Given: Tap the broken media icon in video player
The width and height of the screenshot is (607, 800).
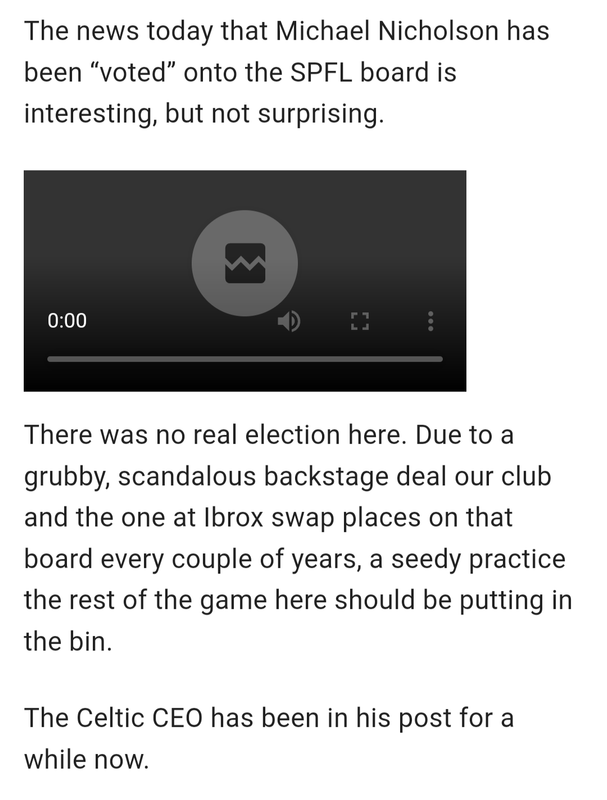Looking at the screenshot, I should pyautogui.click(x=245, y=262).
